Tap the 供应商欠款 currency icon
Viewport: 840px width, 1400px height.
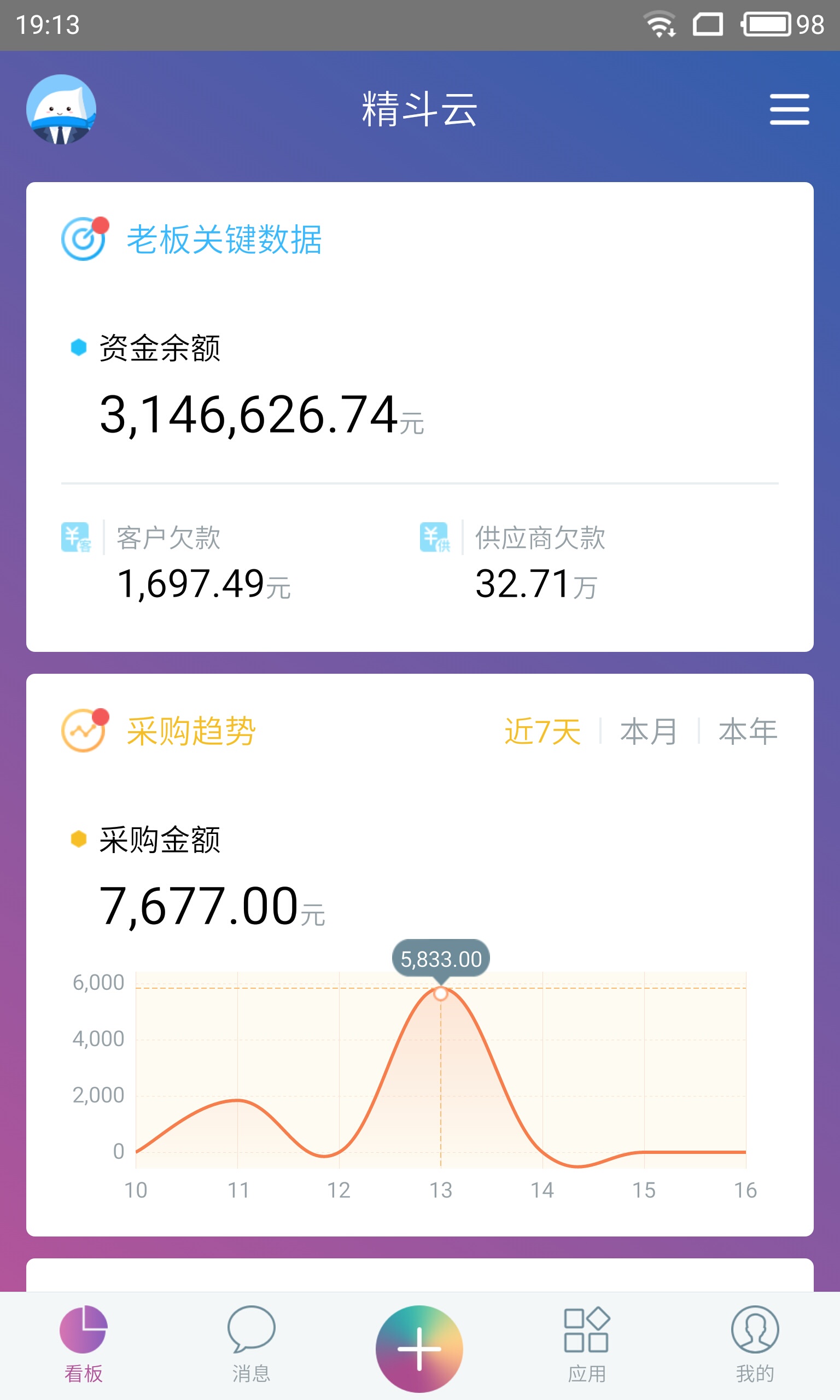coord(437,539)
